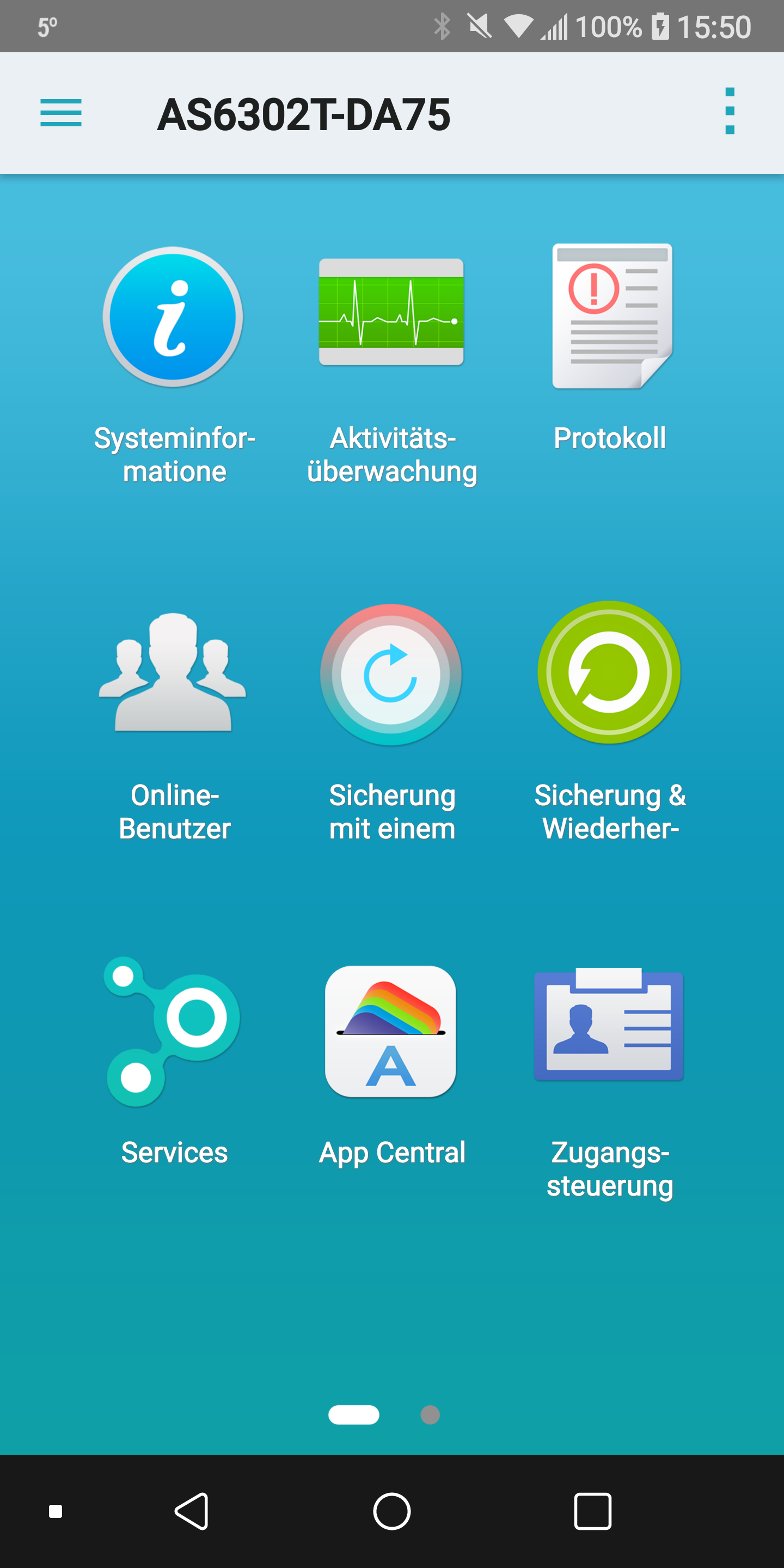Viewport: 784px width, 1568px height.
Task: Open the three-dot overflow menu
Action: (x=729, y=112)
